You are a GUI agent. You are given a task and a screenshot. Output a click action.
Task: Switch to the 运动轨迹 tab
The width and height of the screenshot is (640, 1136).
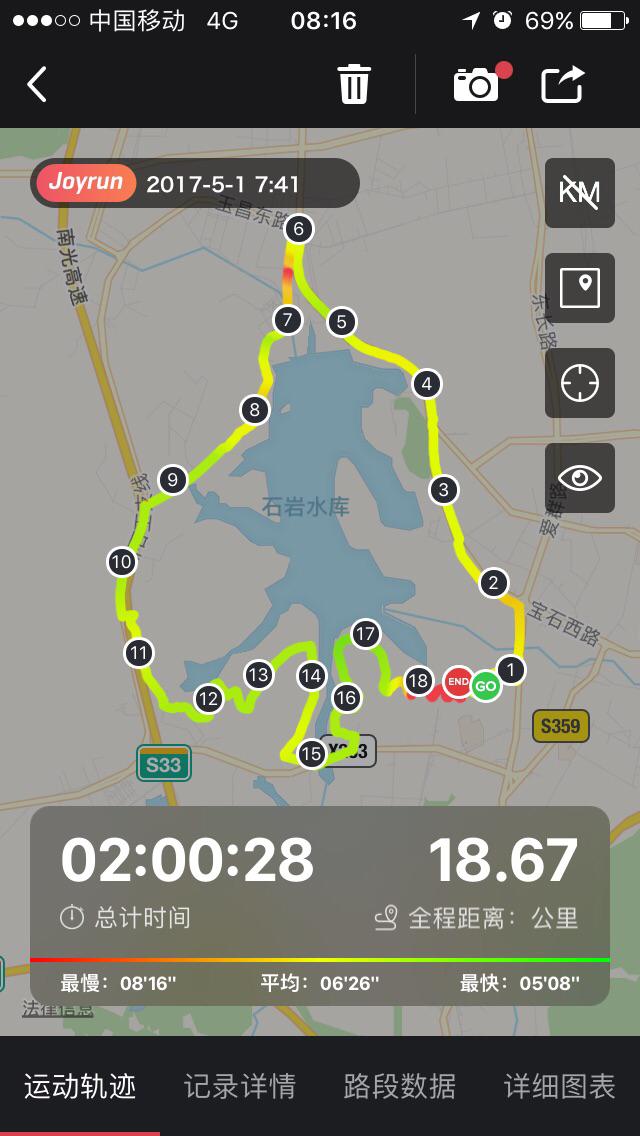(x=80, y=1086)
